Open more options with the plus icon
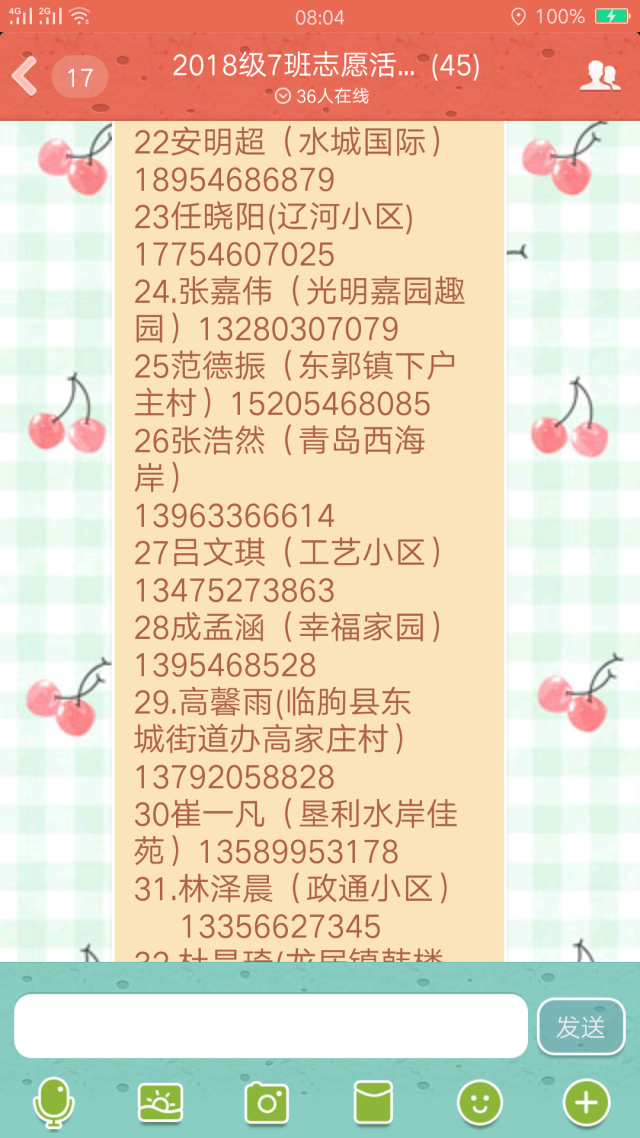640x1138 pixels. point(586,1102)
